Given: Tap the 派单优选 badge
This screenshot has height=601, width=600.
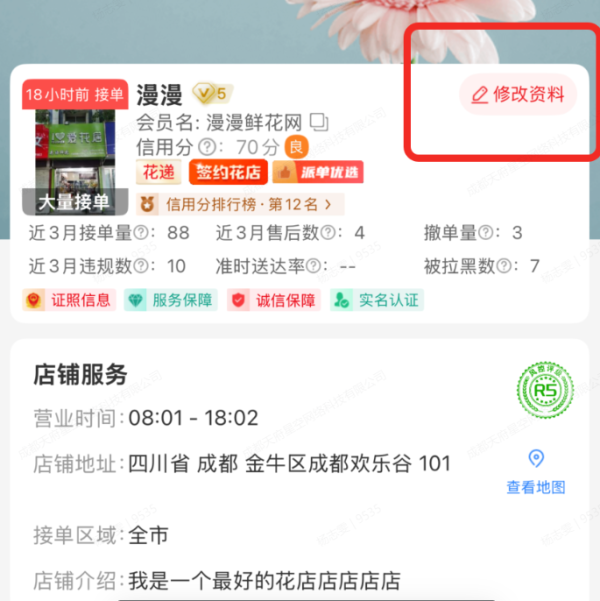Looking at the screenshot, I should click(x=305, y=173).
